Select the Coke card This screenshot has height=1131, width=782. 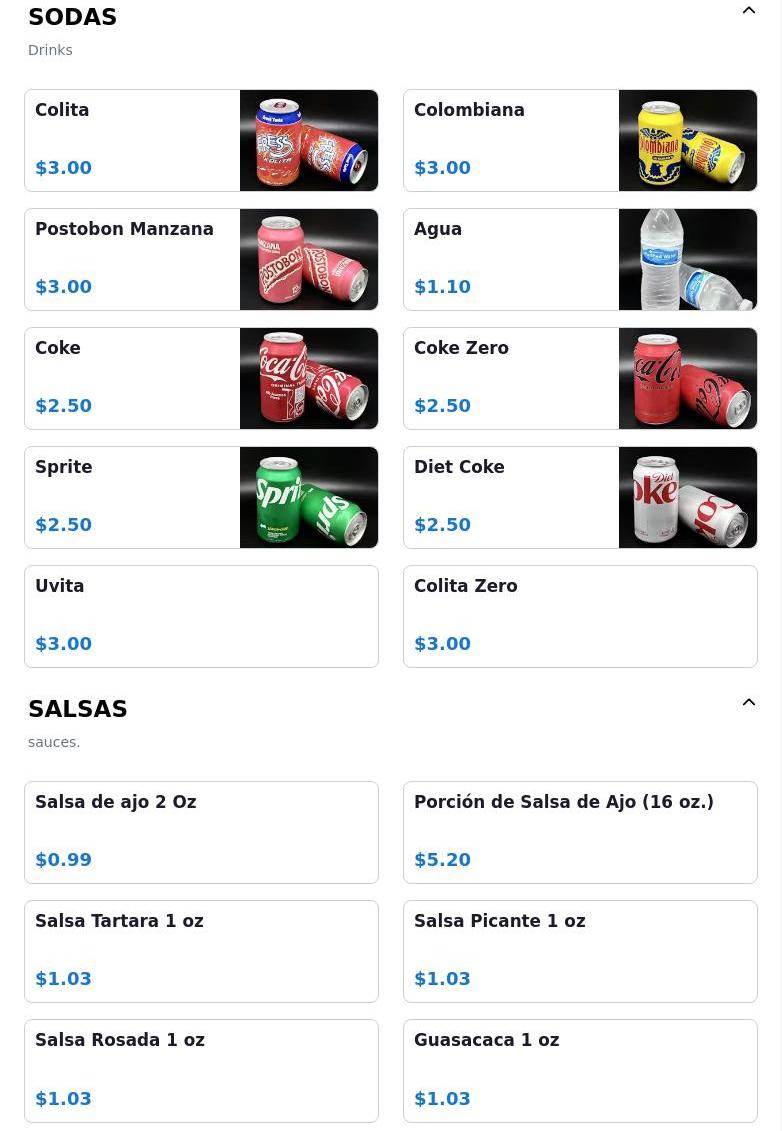pyautogui.click(x=201, y=378)
